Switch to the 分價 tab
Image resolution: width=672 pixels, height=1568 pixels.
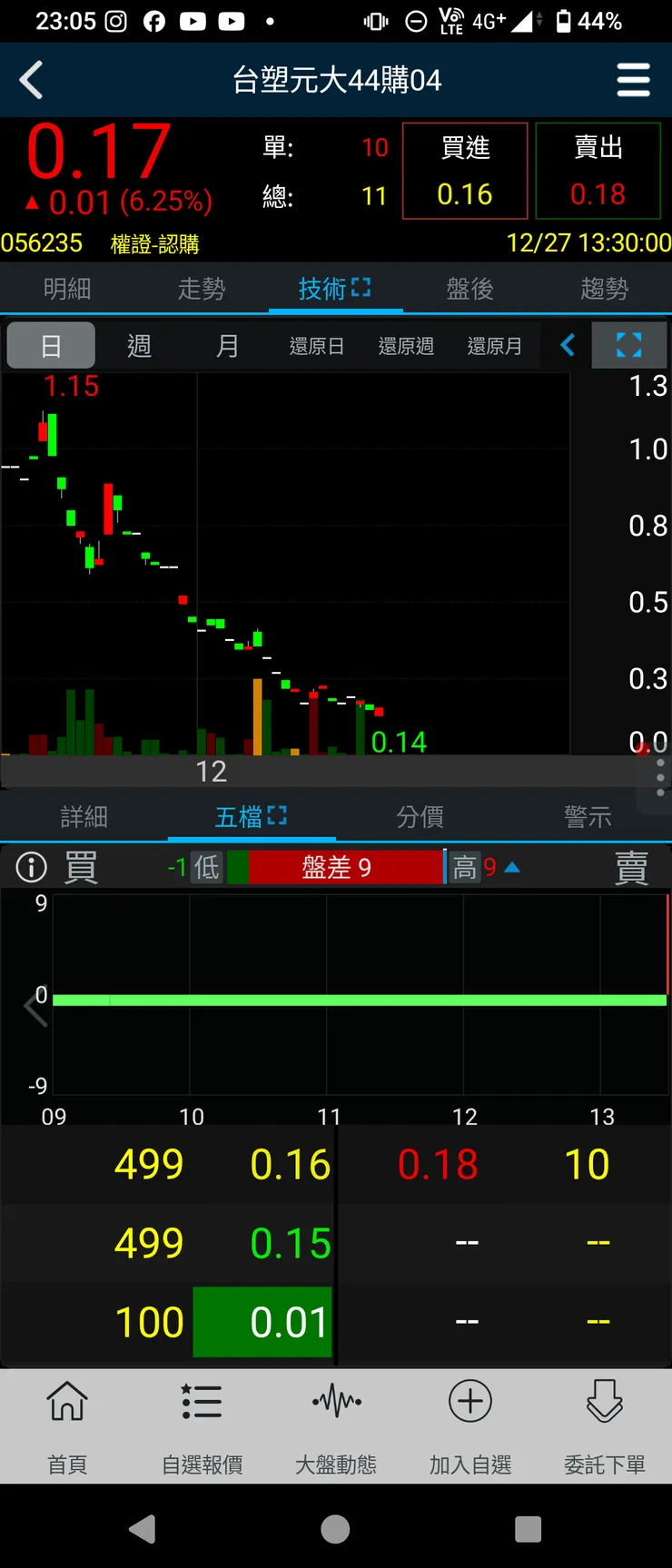pyautogui.click(x=420, y=817)
